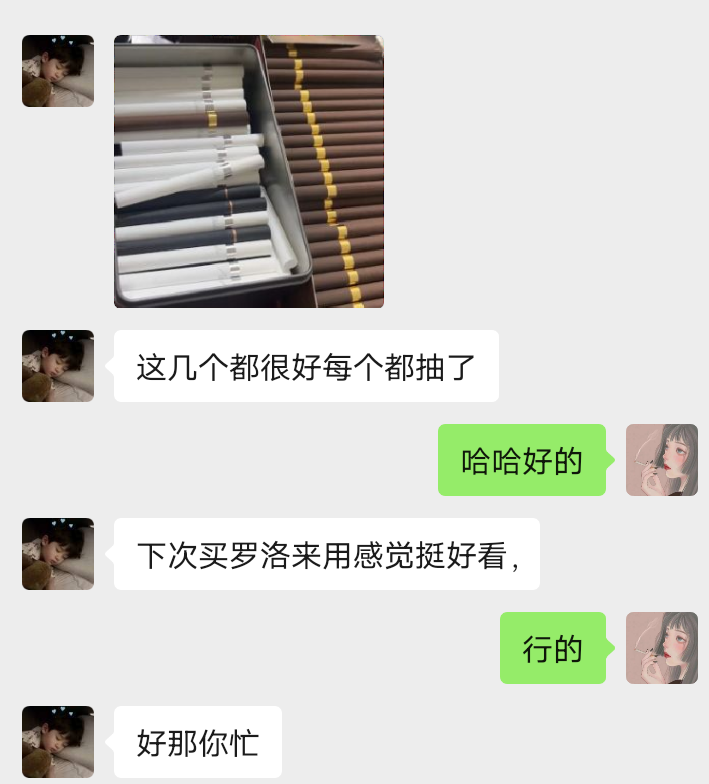This screenshot has width=709, height=784.
Task: Open sender's avatar beside the photo message
Action: (x=58, y=71)
